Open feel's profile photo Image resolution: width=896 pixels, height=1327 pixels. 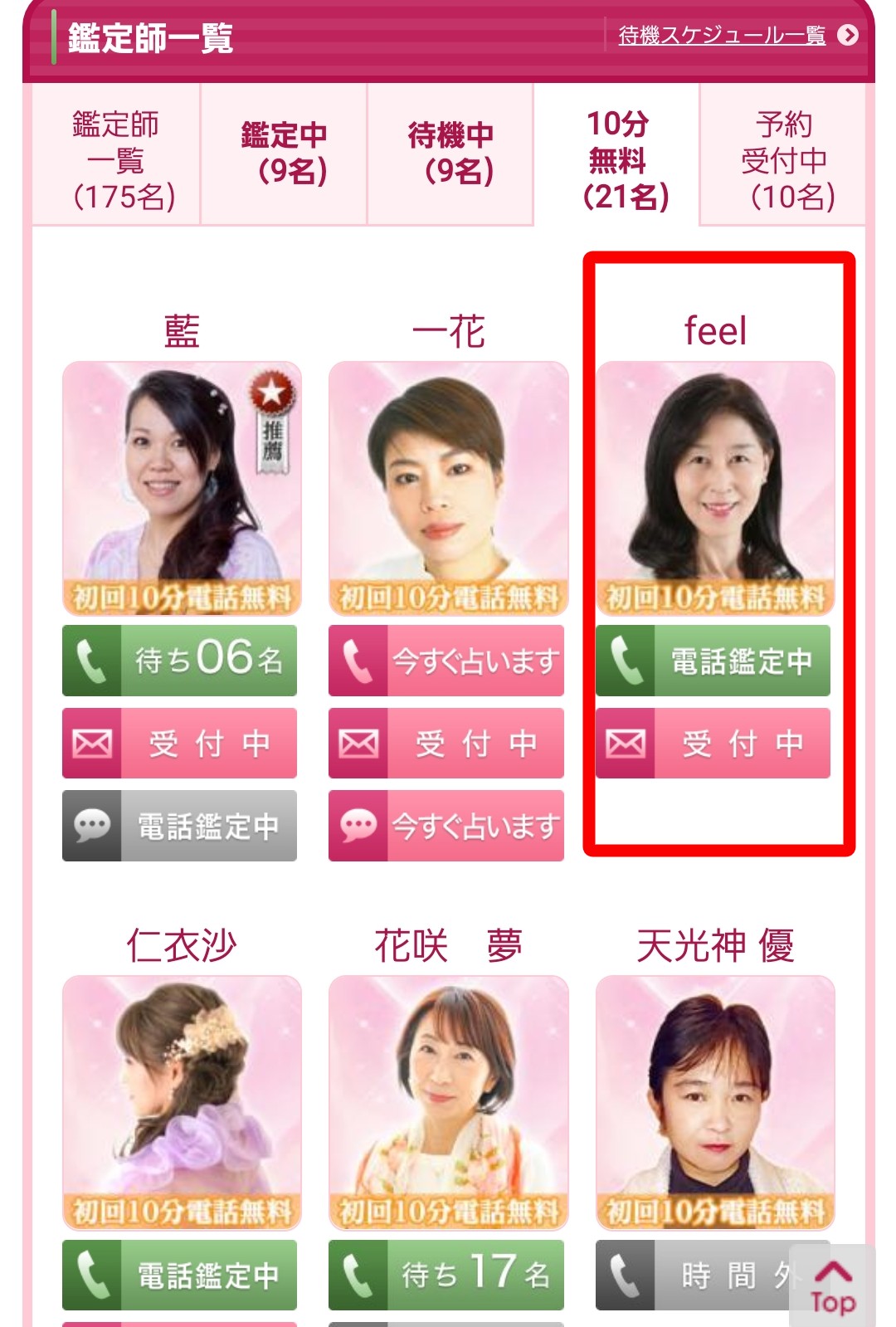pyautogui.click(x=715, y=488)
